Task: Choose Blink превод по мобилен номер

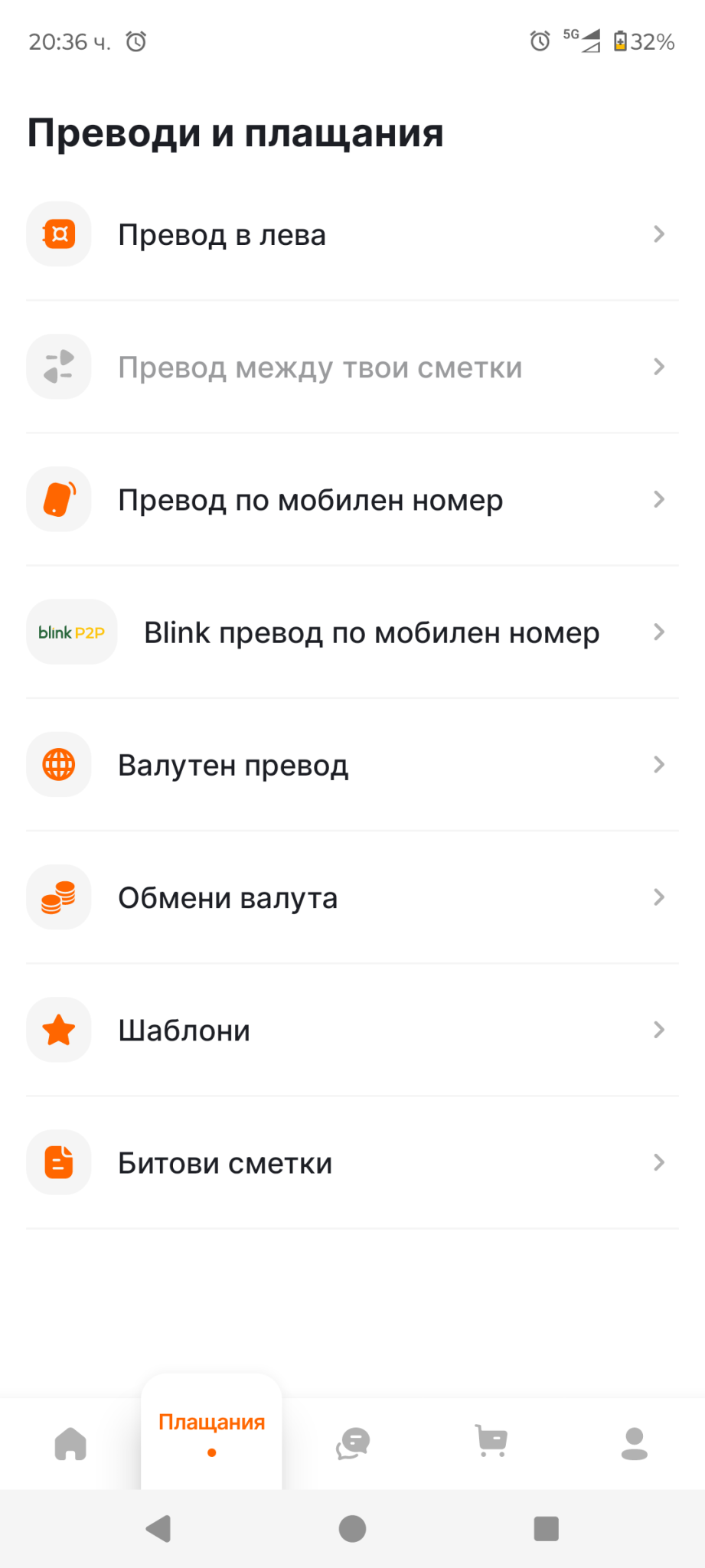Action: pos(352,632)
